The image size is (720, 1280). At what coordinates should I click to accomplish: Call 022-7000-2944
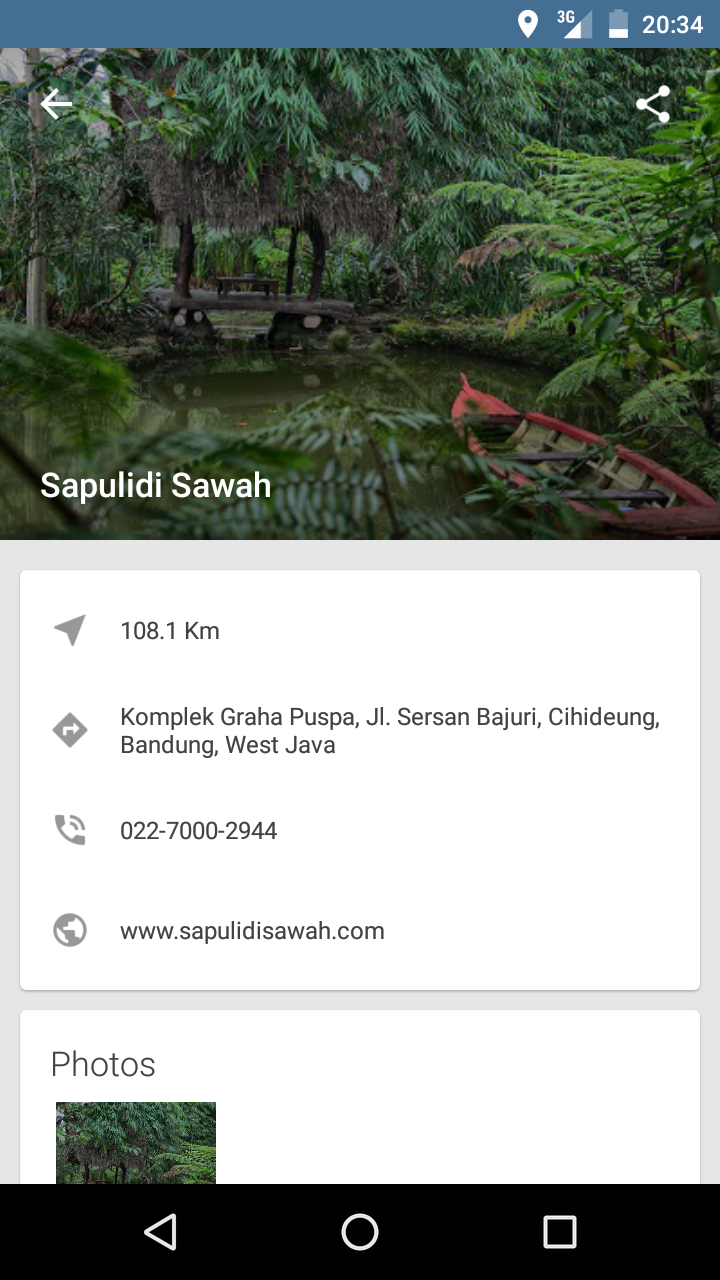coord(198,831)
